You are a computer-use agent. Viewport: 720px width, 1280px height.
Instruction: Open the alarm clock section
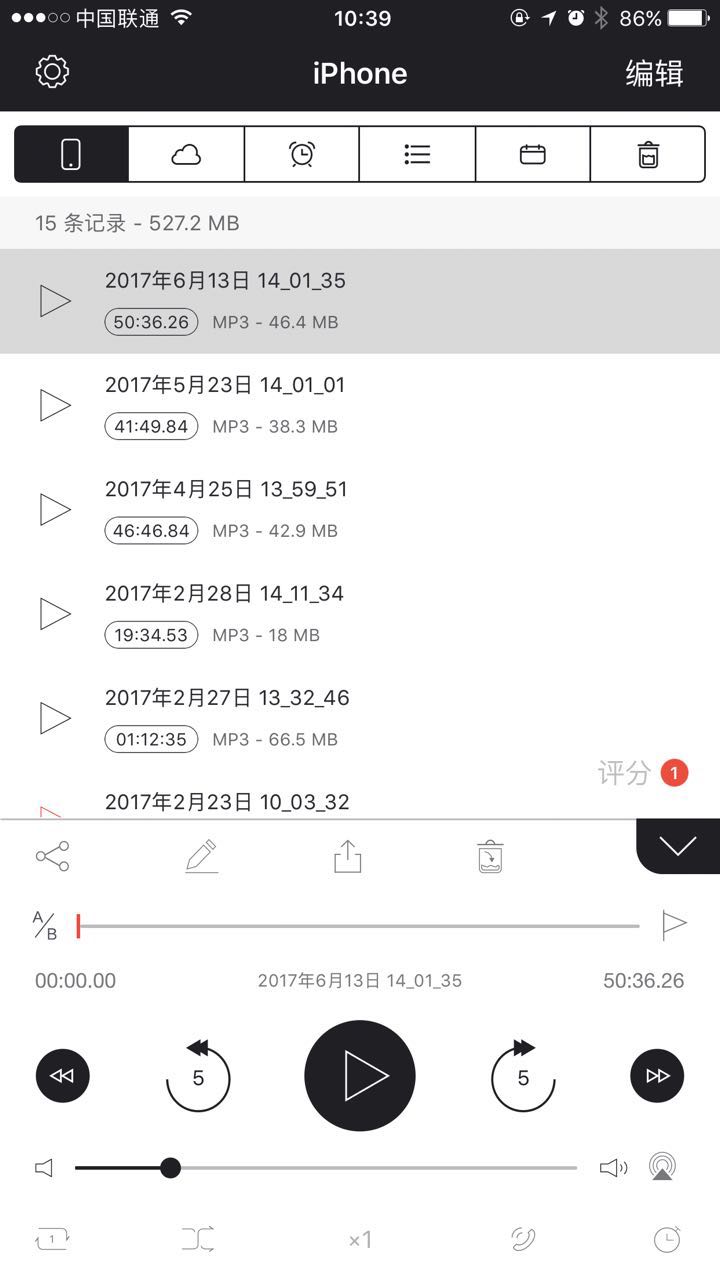coord(301,154)
